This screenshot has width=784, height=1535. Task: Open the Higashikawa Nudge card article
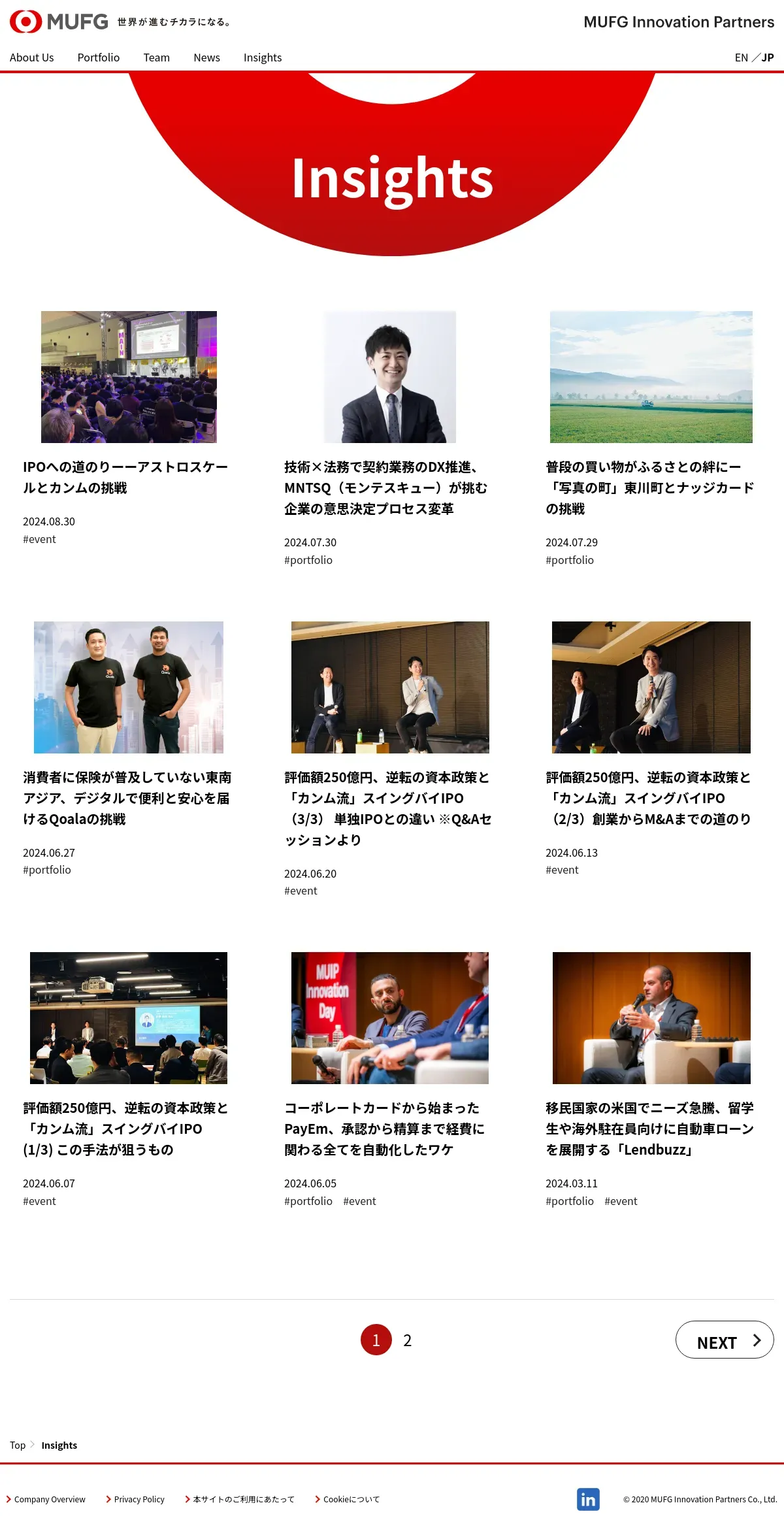[650, 488]
